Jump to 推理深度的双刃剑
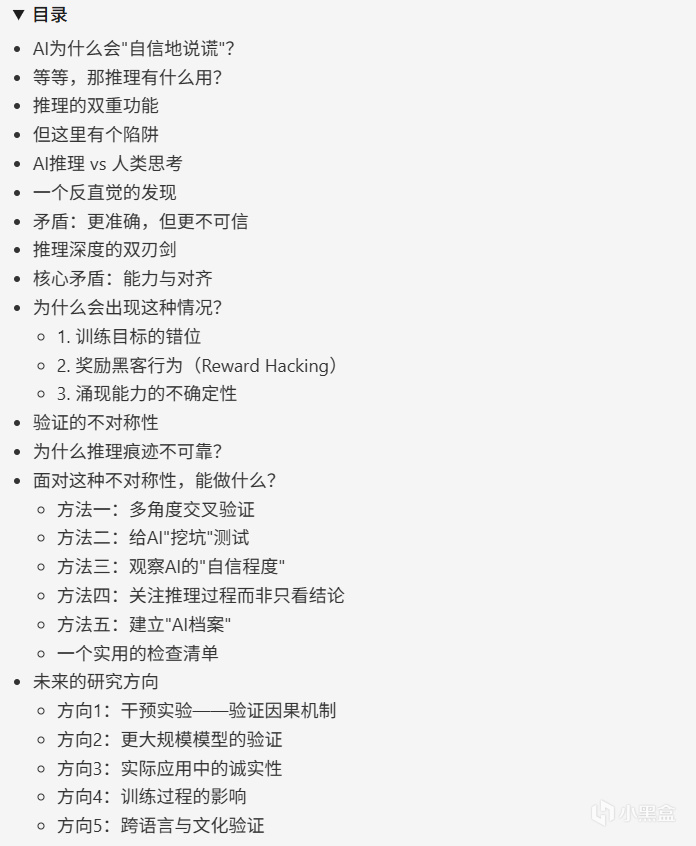Screen dimensions: 696x846 (105, 250)
